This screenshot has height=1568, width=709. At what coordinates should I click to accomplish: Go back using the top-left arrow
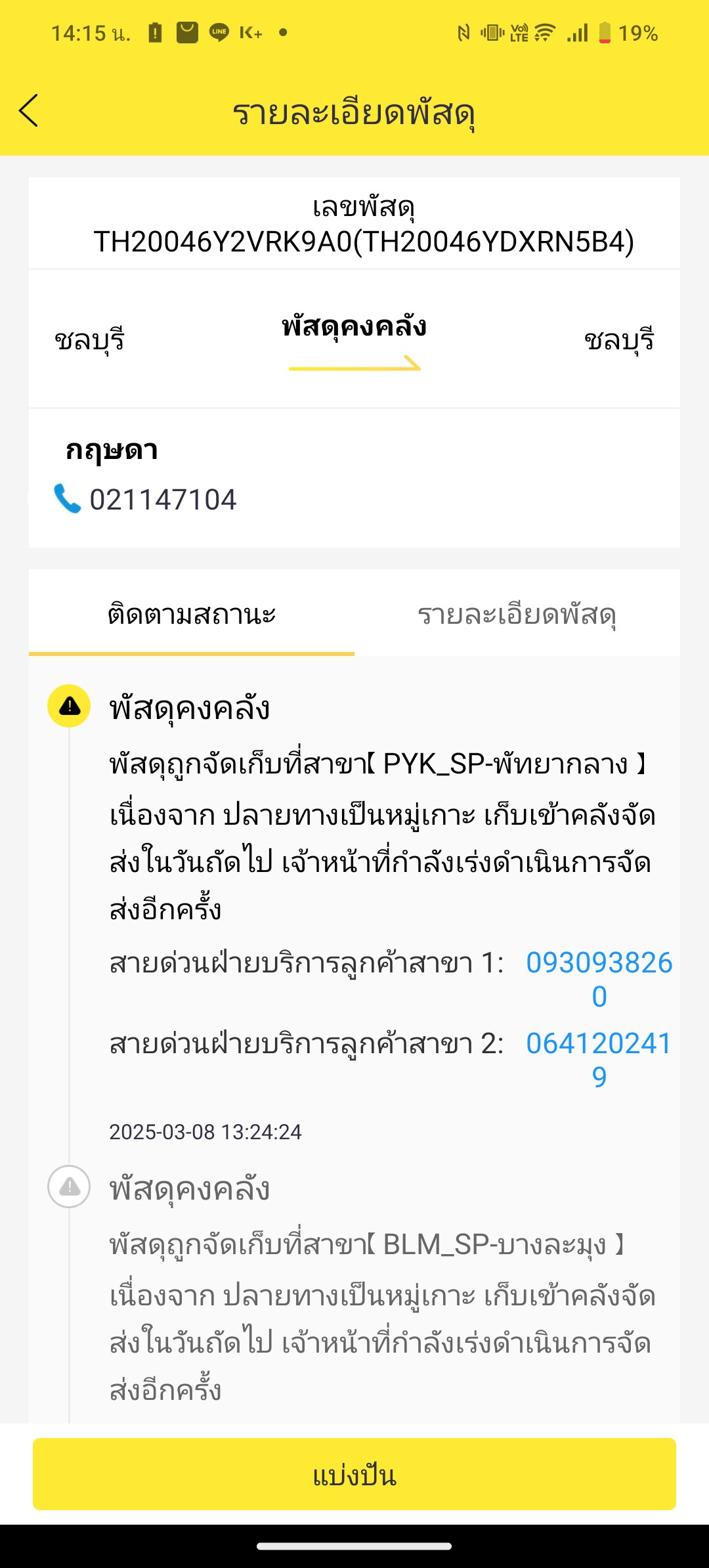click(x=29, y=110)
